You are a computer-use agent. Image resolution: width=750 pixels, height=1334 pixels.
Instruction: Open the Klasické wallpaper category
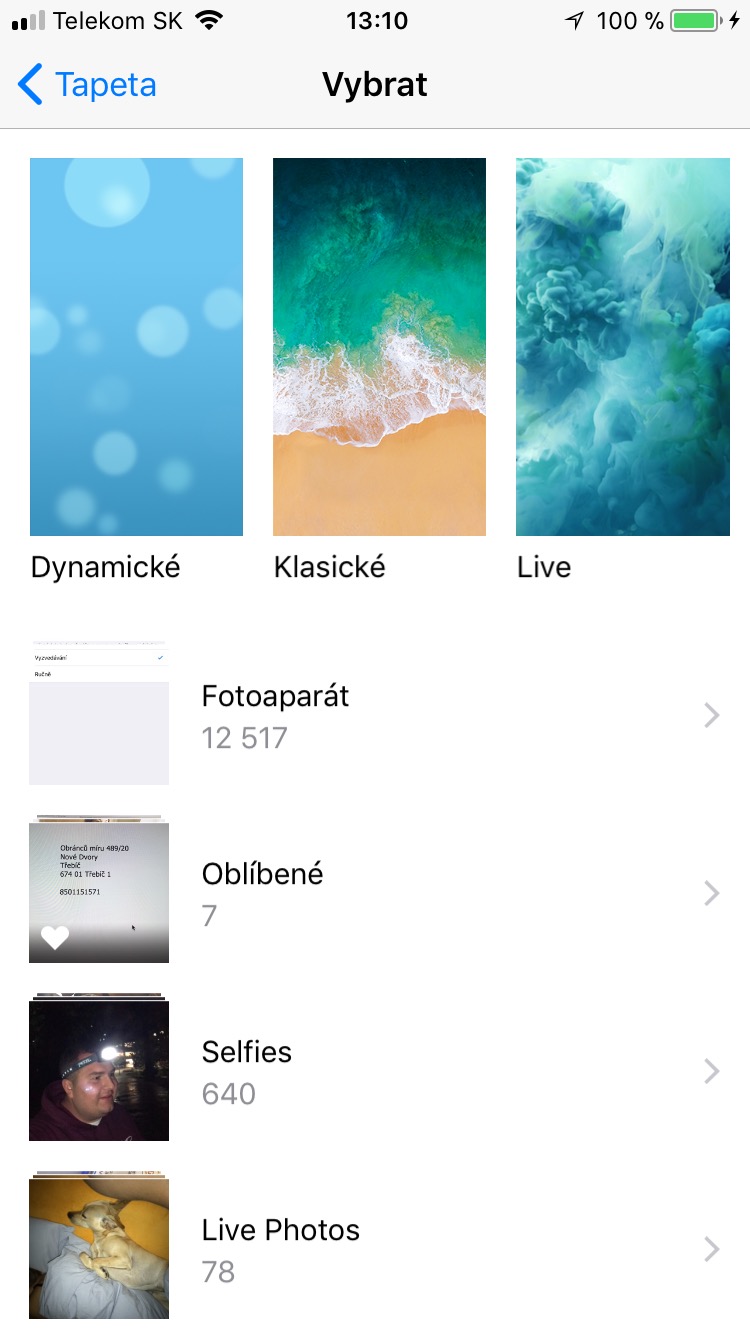coord(378,345)
